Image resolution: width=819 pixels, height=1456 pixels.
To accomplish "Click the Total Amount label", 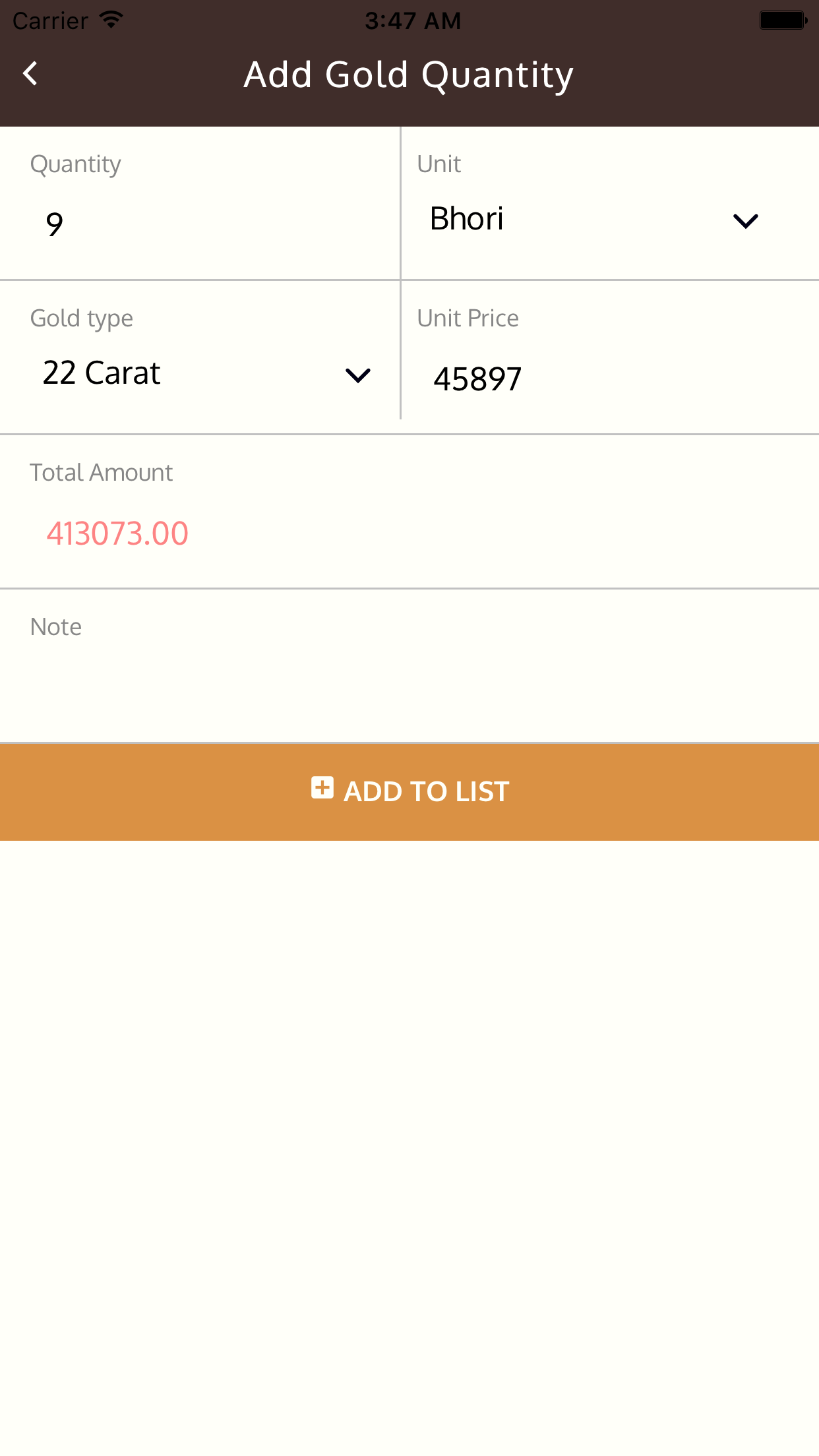I will coord(100,472).
